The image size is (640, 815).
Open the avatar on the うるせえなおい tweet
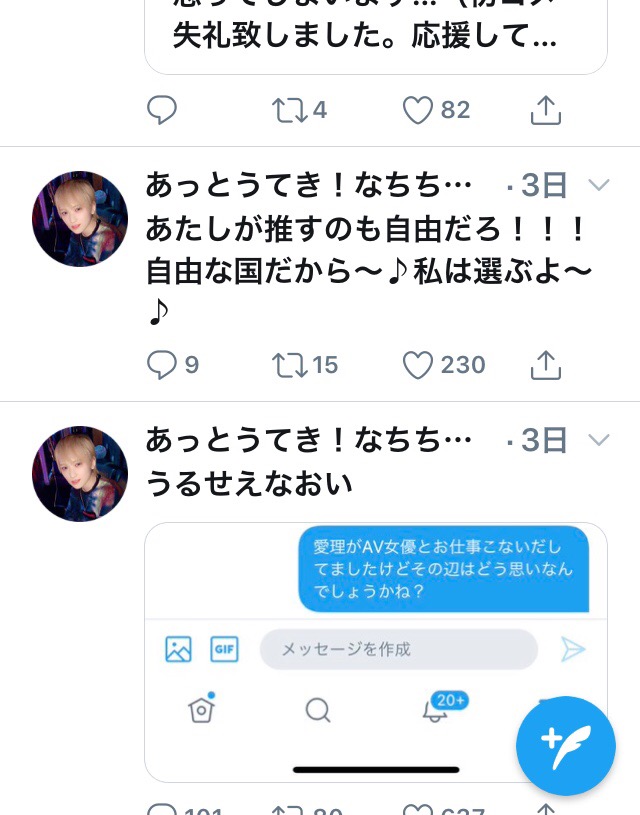point(80,474)
